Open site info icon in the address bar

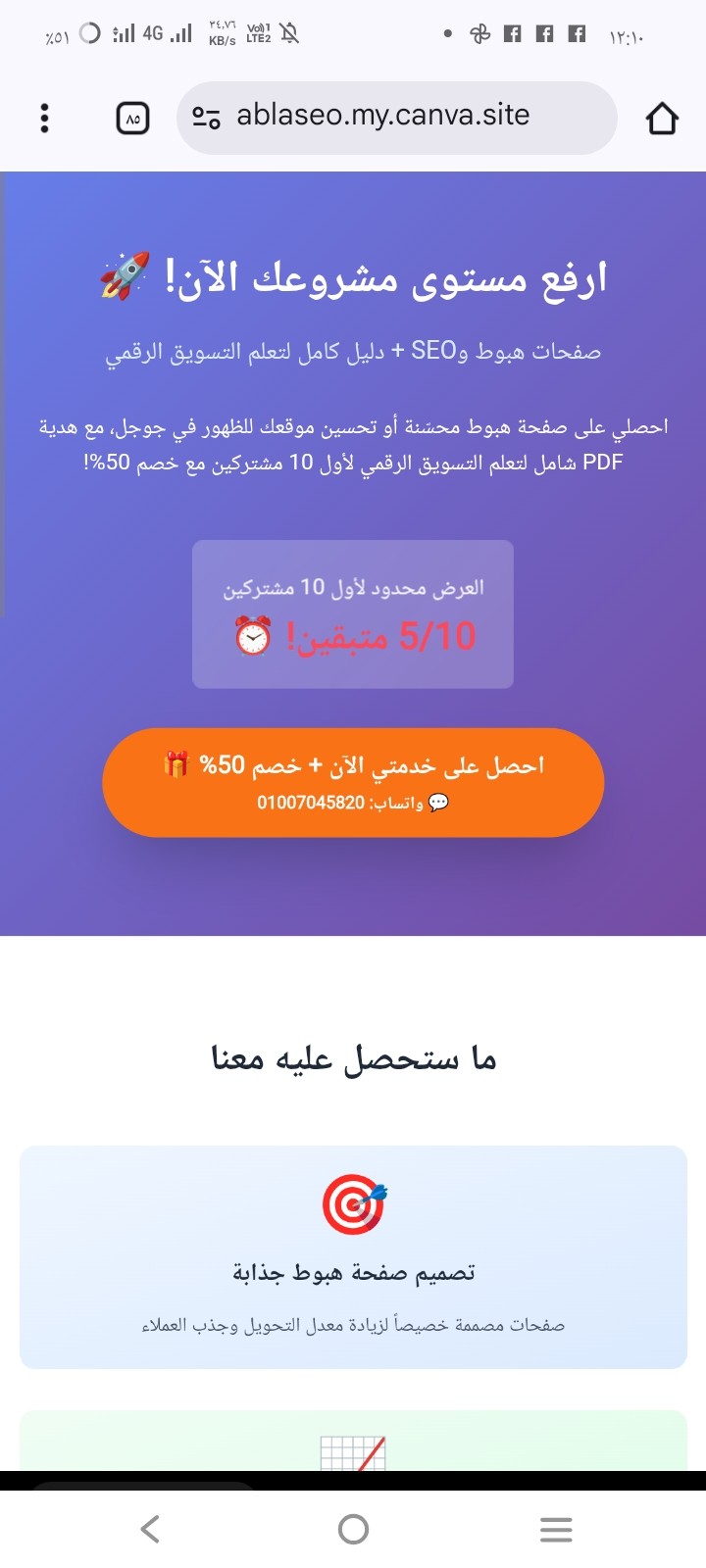coord(206,118)
